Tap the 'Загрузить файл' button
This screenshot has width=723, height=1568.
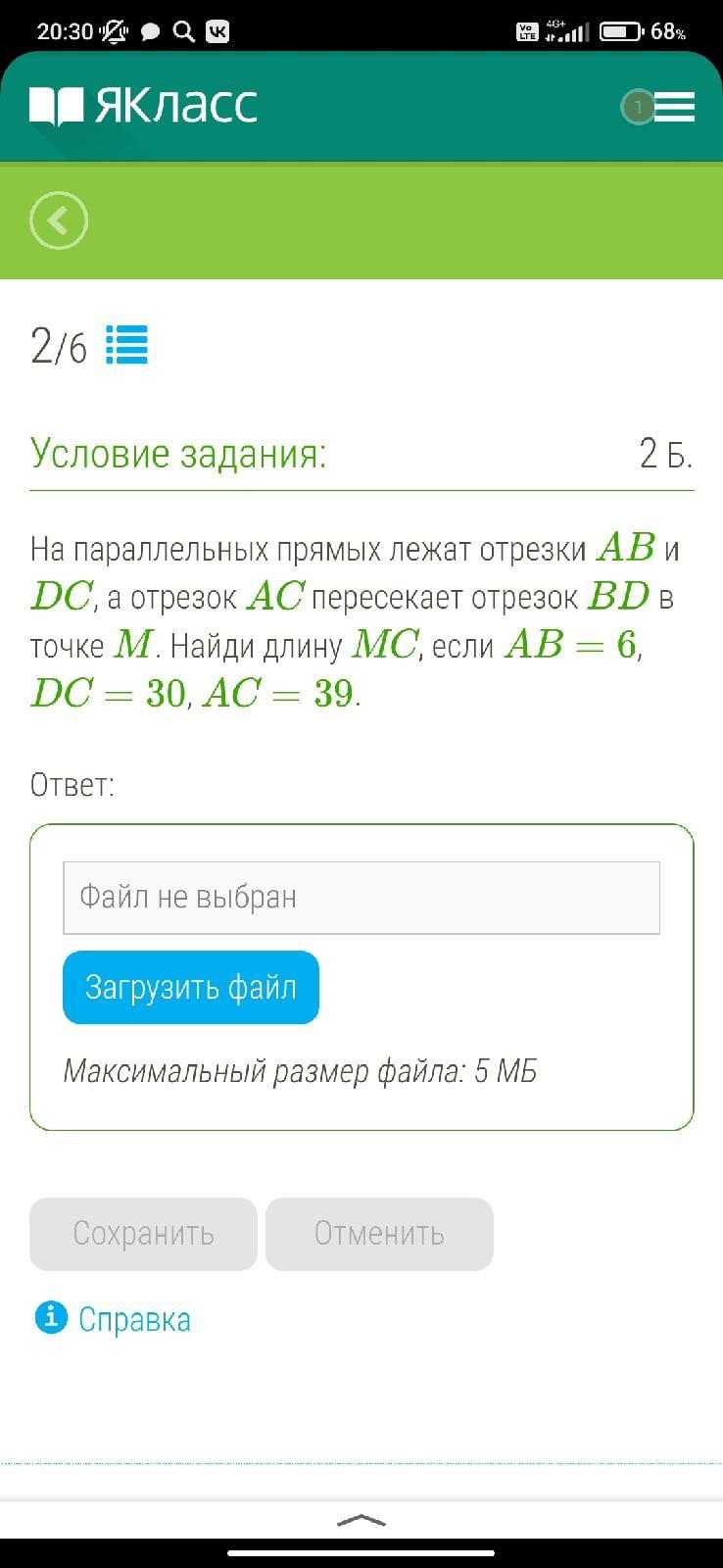tap(191, 988)
